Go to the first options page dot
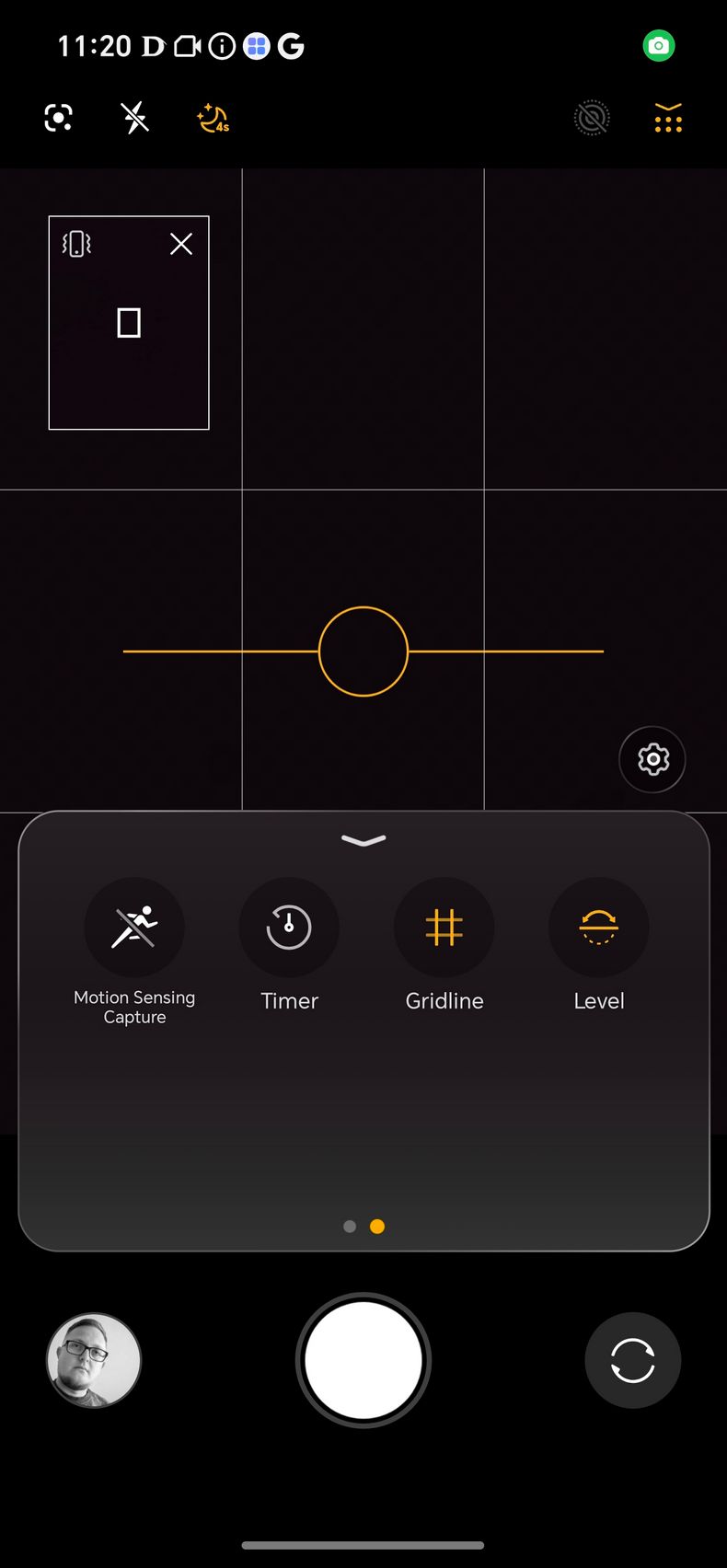Screen dimensions: 727x1568 [x=350, y=1227]
